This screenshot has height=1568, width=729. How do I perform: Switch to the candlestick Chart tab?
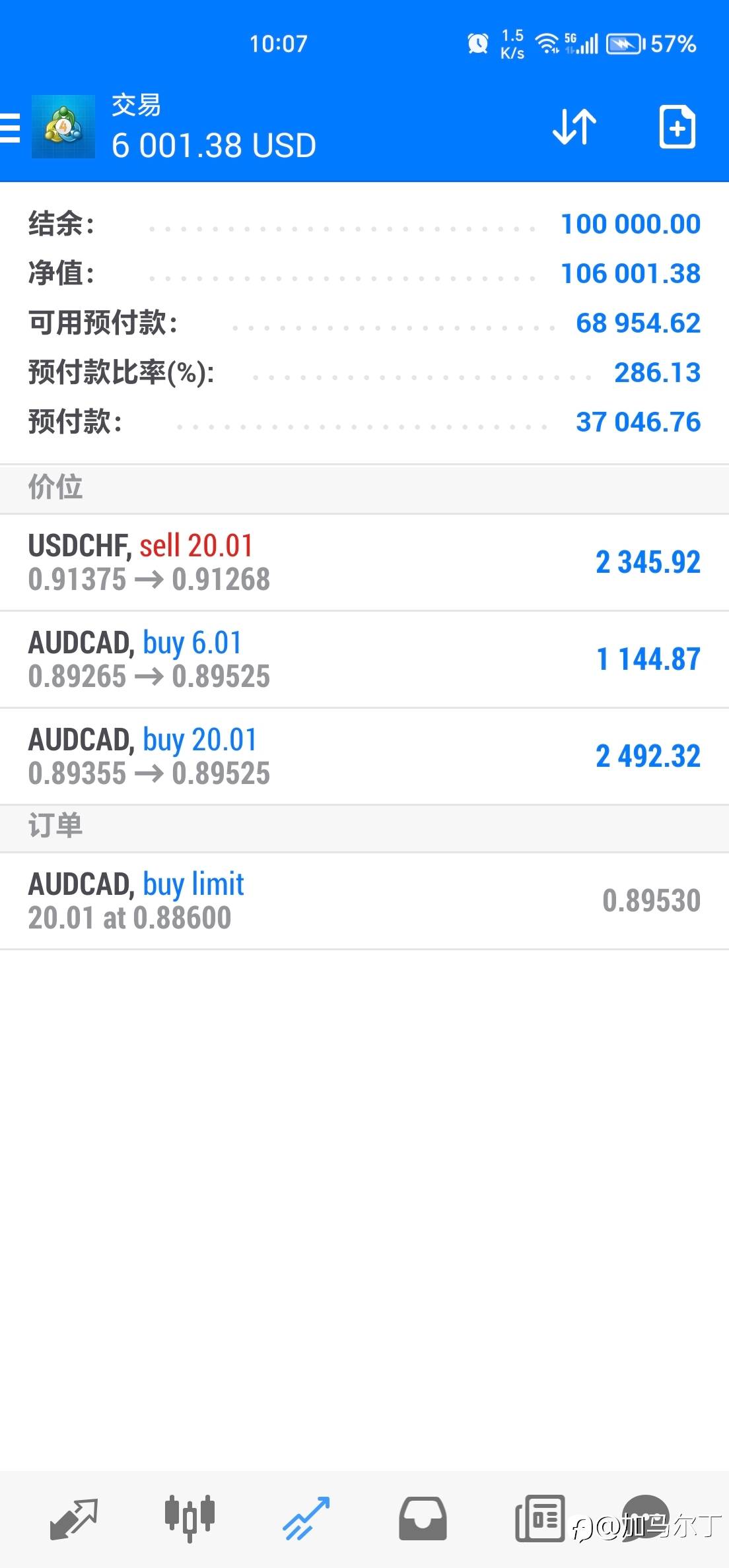(x=190, y=1518)
